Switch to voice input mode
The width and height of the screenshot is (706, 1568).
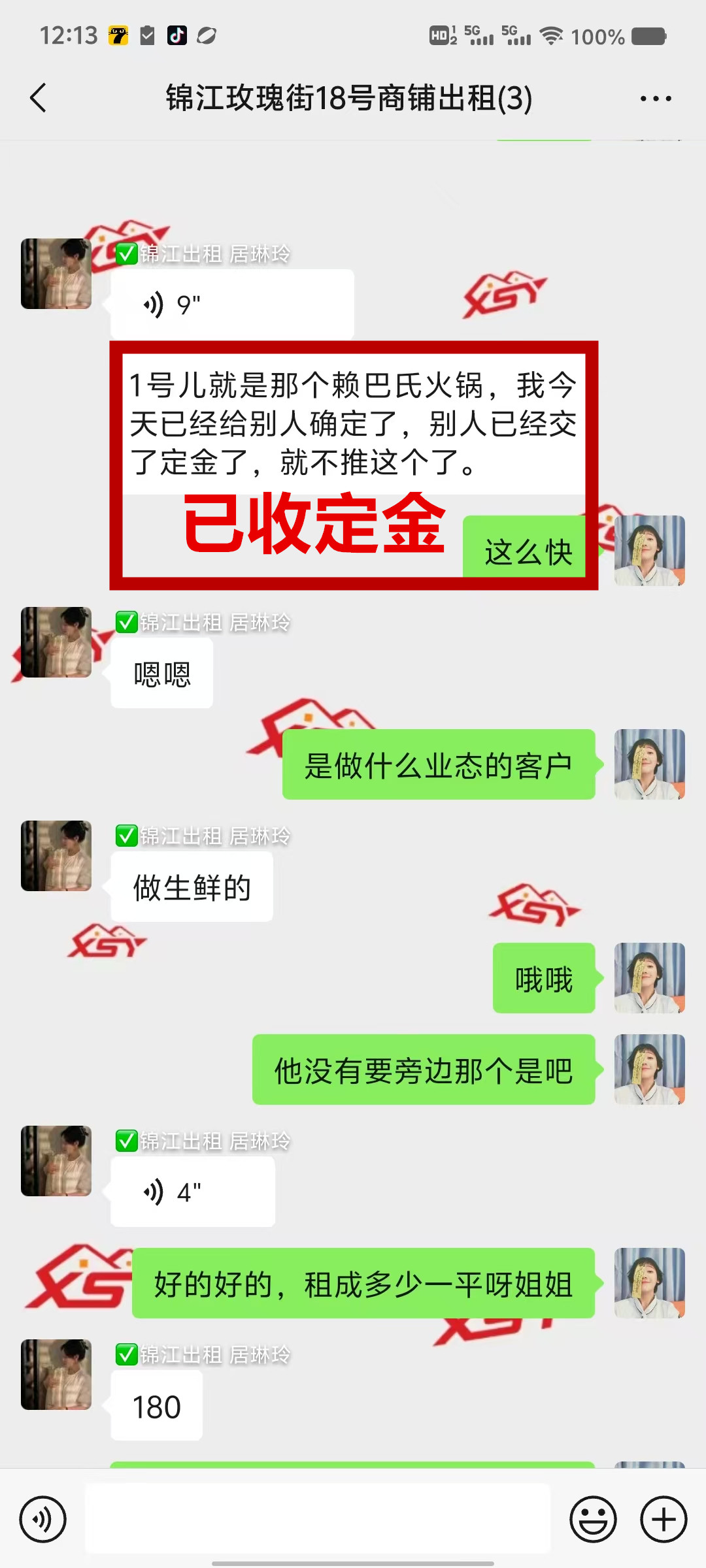43,1519
